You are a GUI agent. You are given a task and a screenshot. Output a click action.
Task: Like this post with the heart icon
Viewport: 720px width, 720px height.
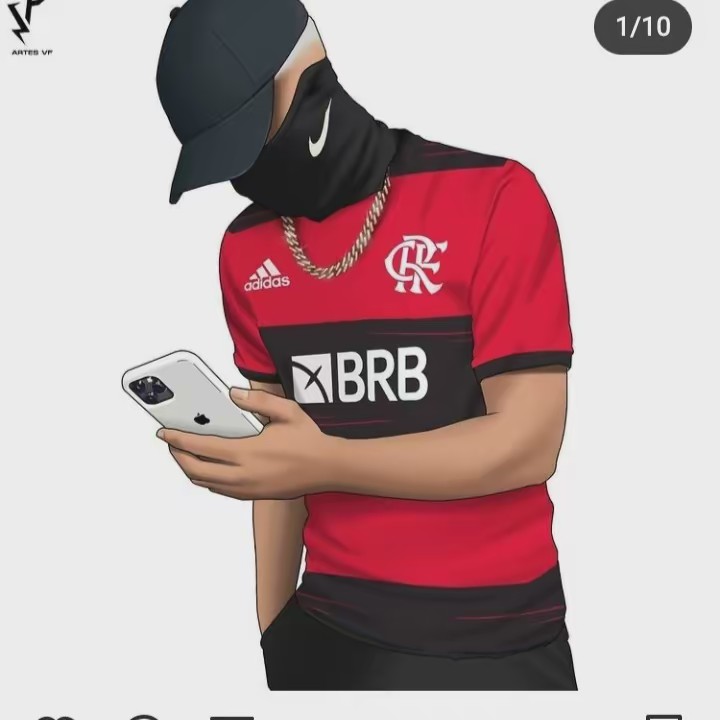[55, 716]
